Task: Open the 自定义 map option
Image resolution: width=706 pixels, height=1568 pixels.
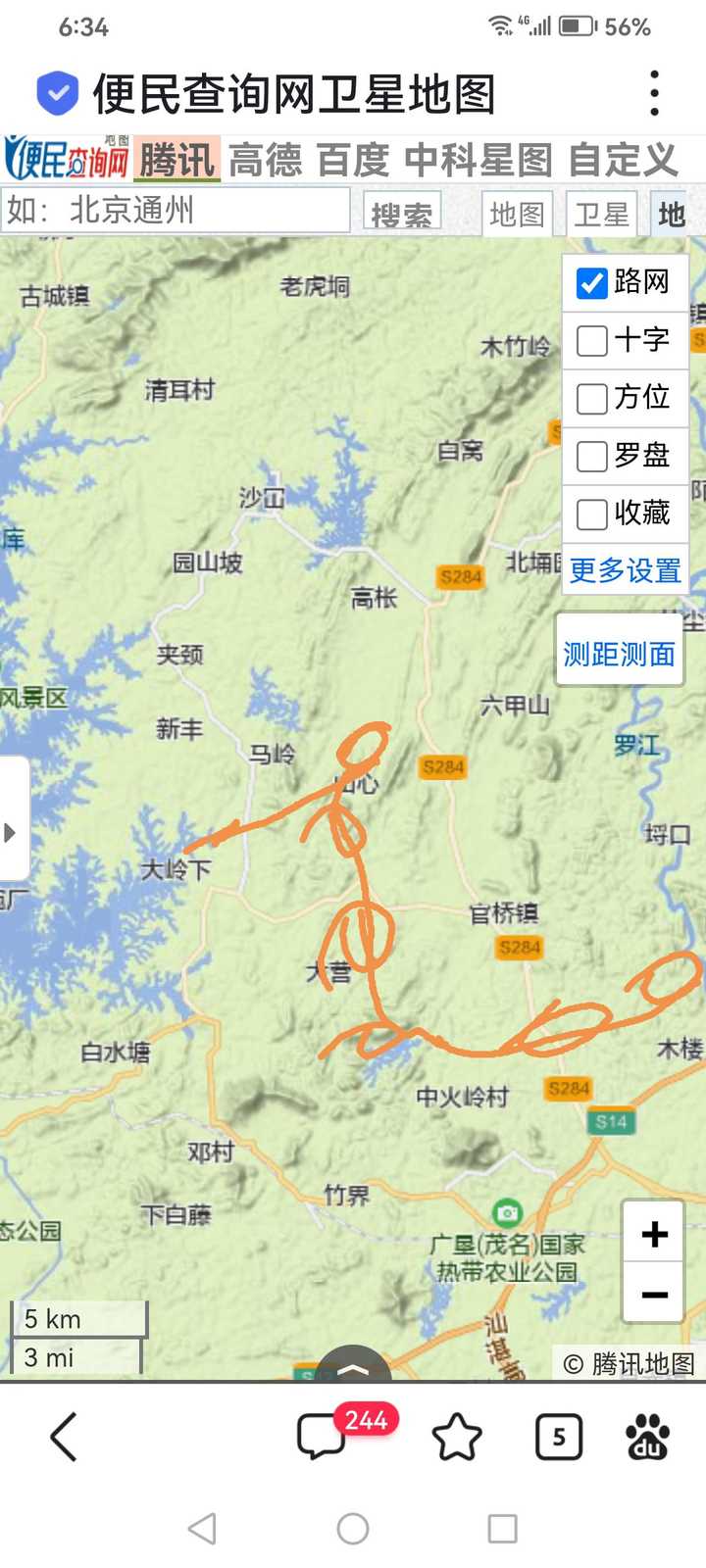Action: coord(623,160)
